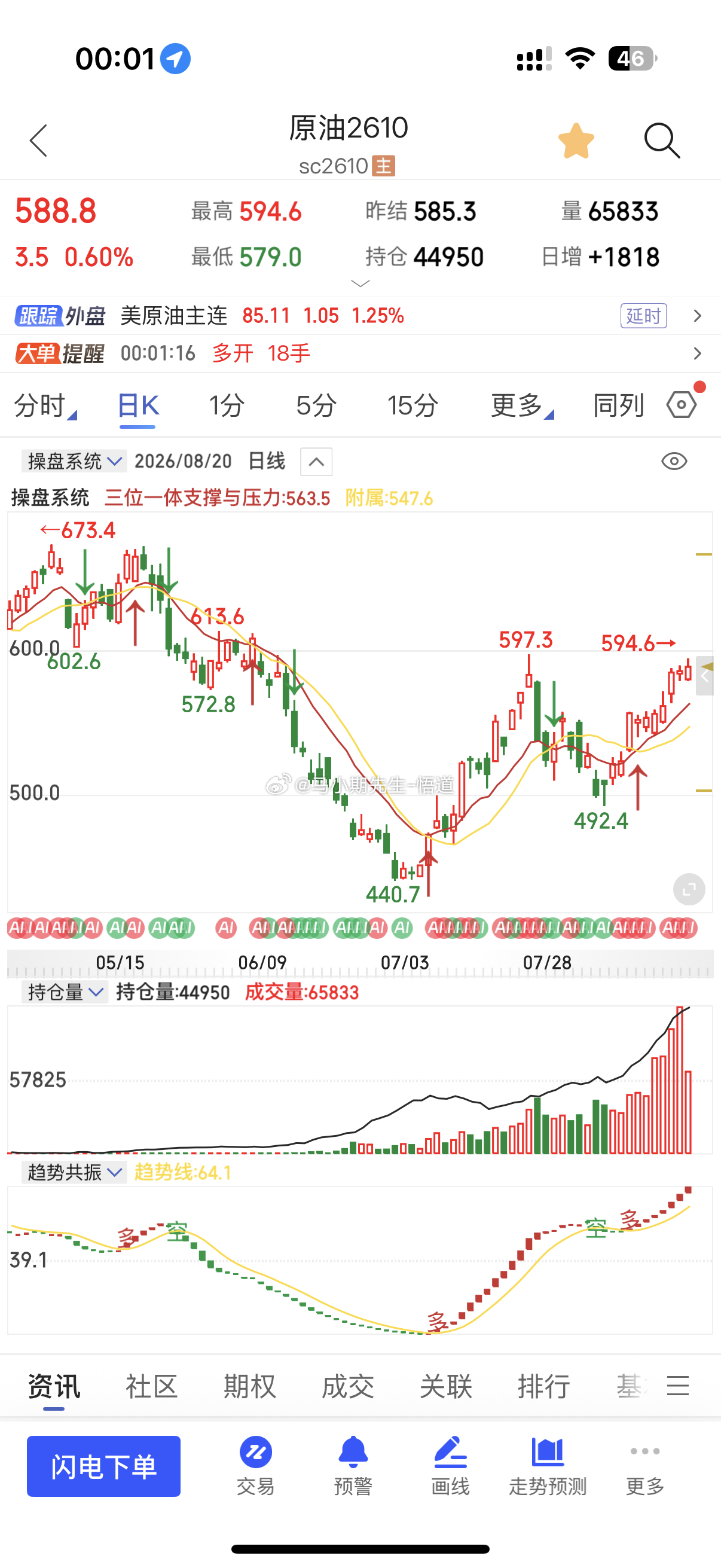This screenshot has height=1568, width=721.
Task: Open the 操盘系统 indicator dropdown
Action: [x=74, y=462]
